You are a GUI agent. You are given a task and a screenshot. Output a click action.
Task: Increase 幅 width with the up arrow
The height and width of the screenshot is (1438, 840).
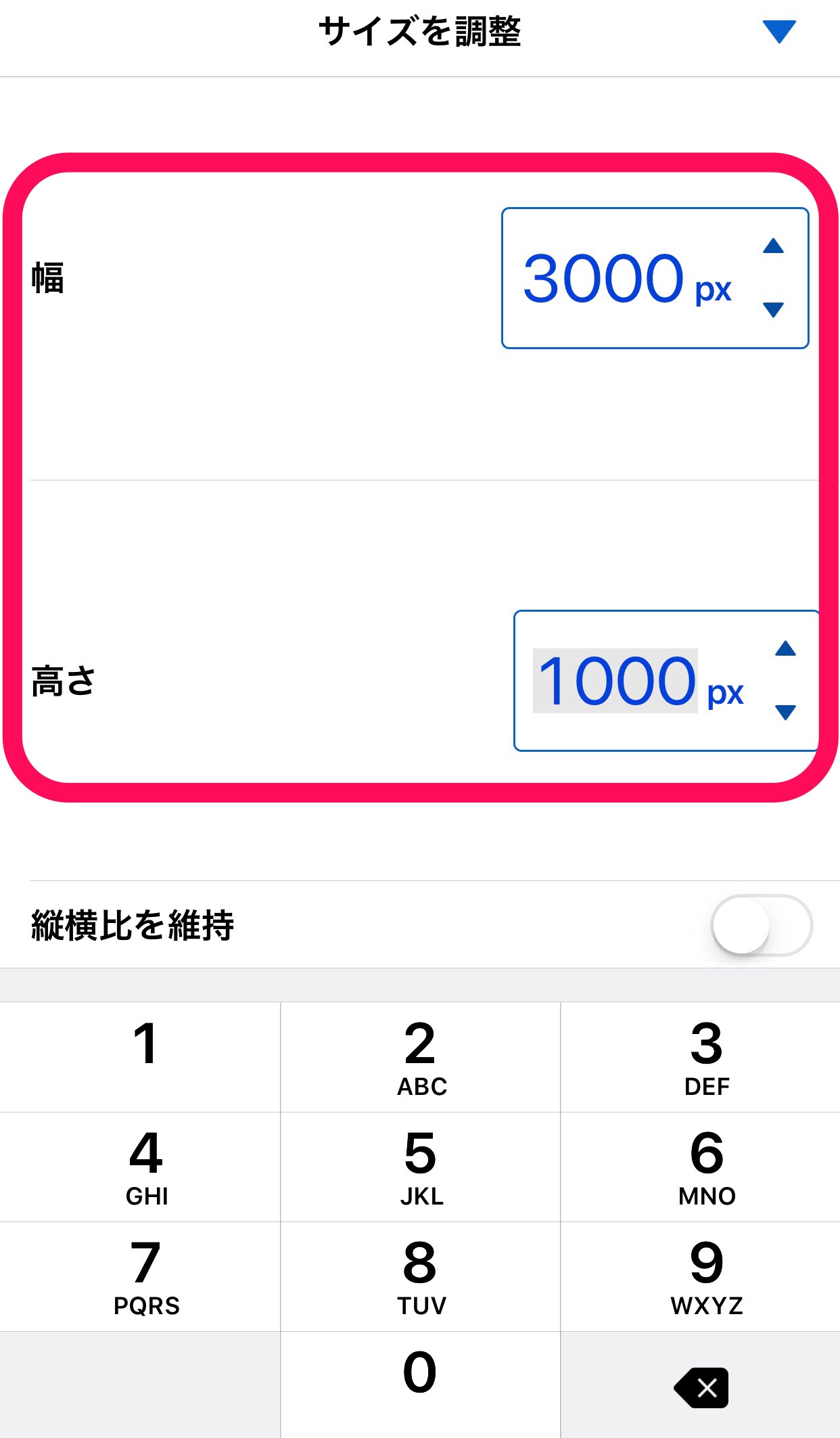coord(773,246)
